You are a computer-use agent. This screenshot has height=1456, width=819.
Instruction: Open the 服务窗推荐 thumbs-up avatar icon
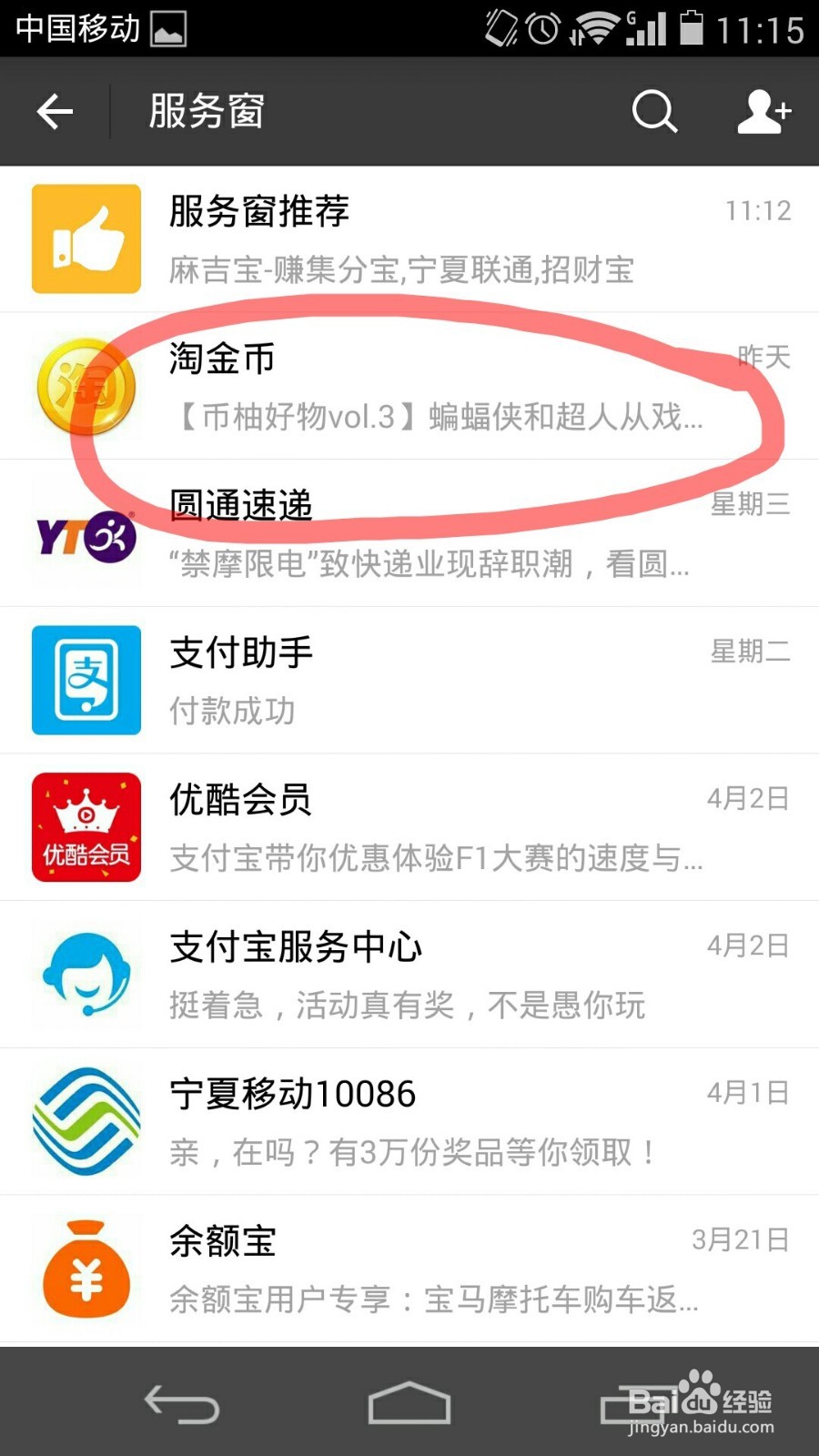click(86, 238)
